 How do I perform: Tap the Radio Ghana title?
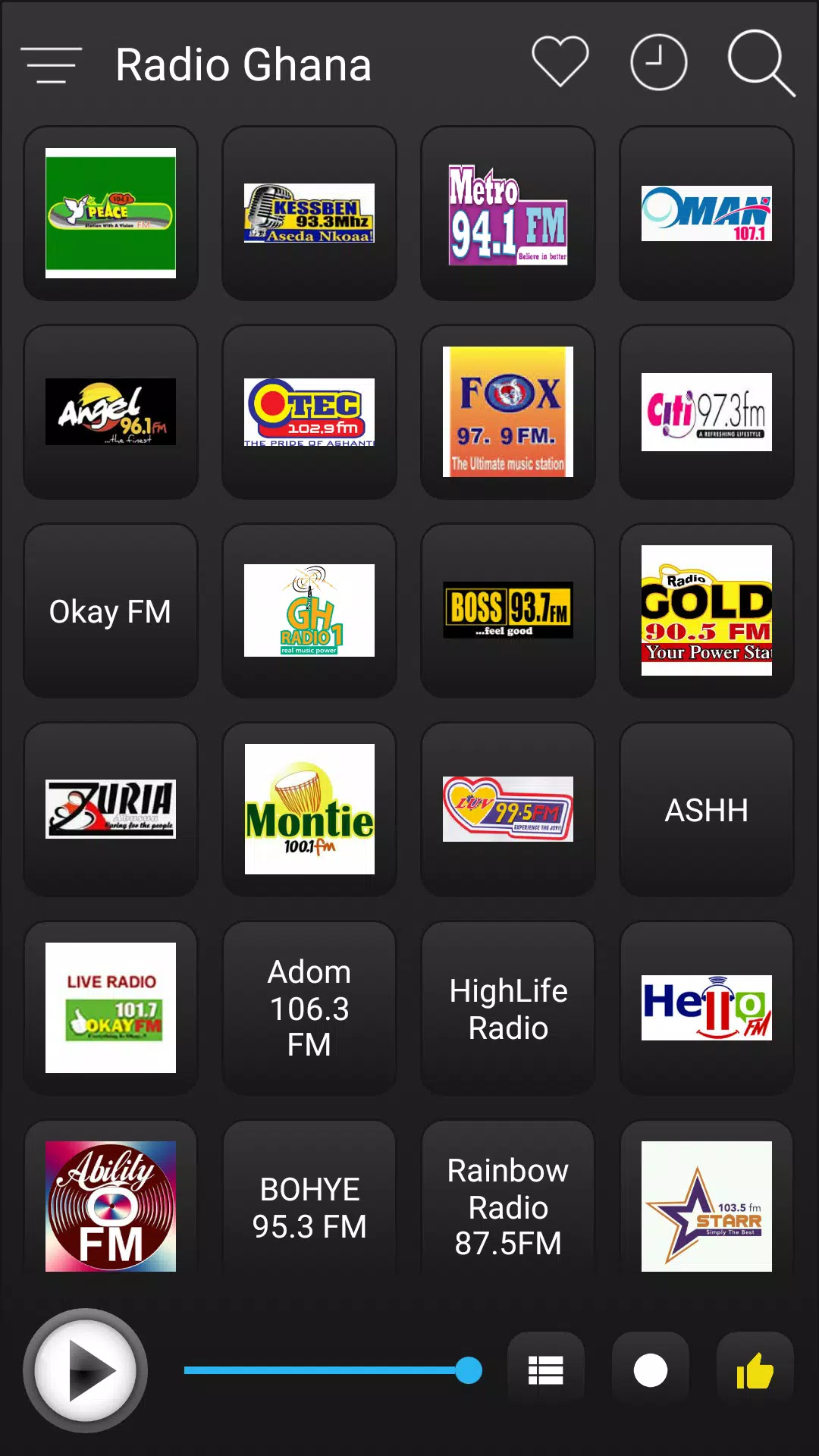point(243,65)
